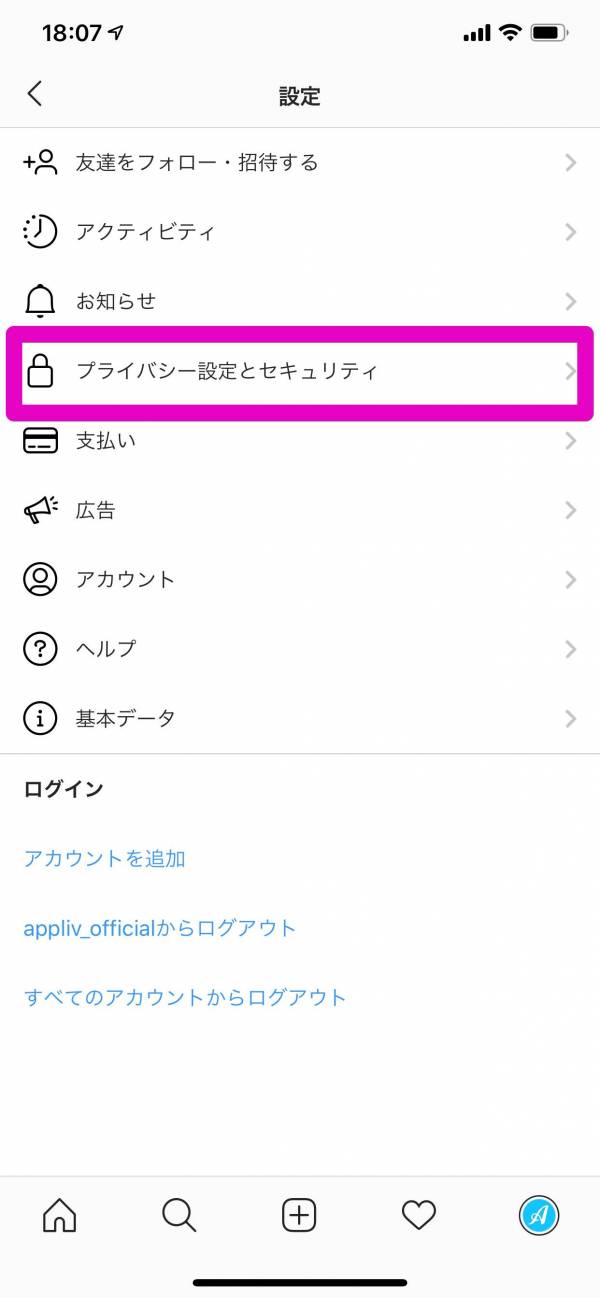Tap すべてのアカウントからログアウト

[x=185, y=997]
